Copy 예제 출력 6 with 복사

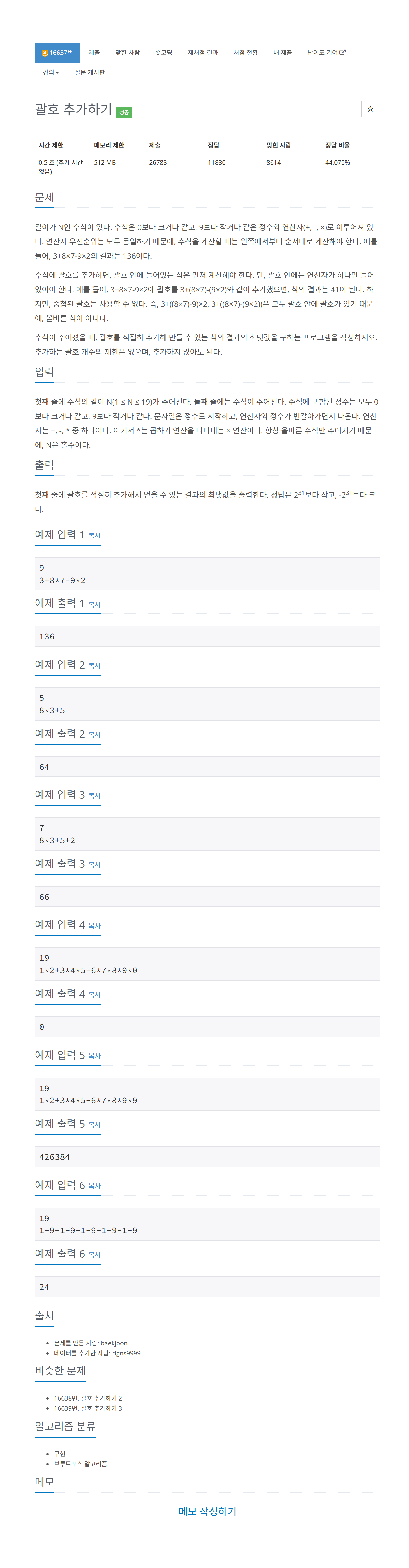pos(94,1254)
